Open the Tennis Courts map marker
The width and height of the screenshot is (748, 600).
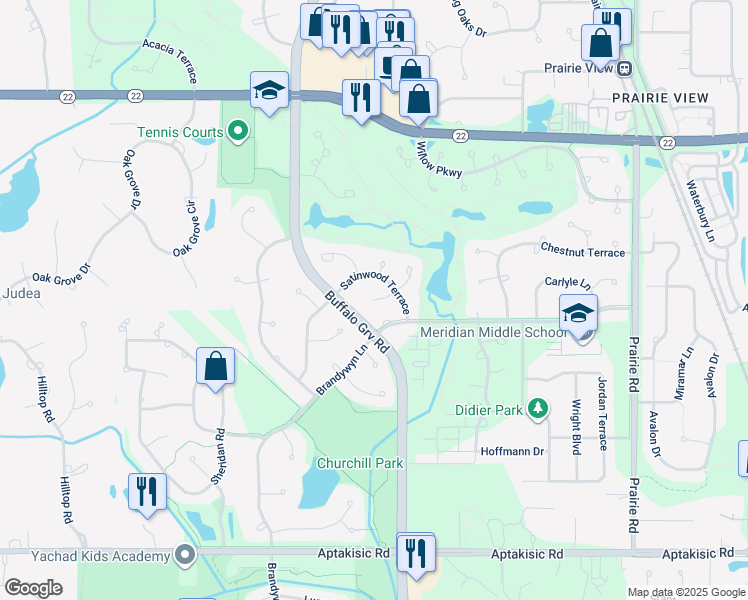238,131
